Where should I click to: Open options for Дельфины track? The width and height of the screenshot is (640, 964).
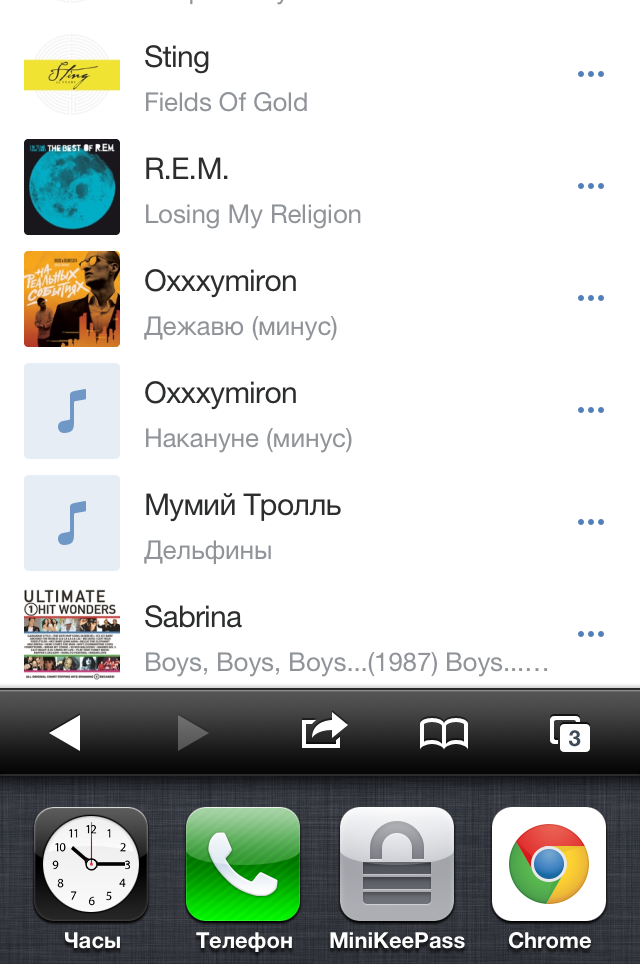(x=591, y=523)
